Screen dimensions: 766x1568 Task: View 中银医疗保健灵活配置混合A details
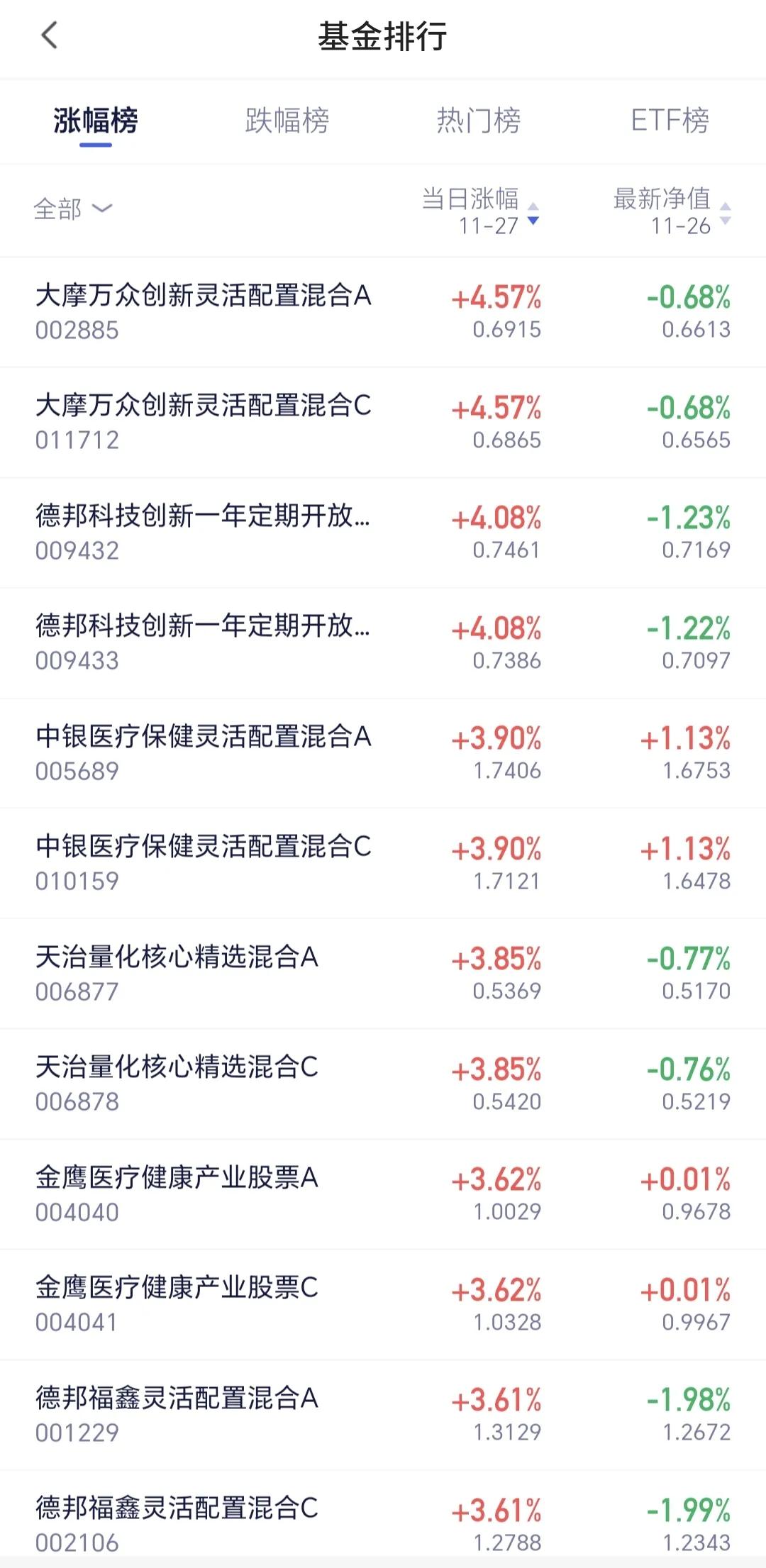click(x=383, y=753)
